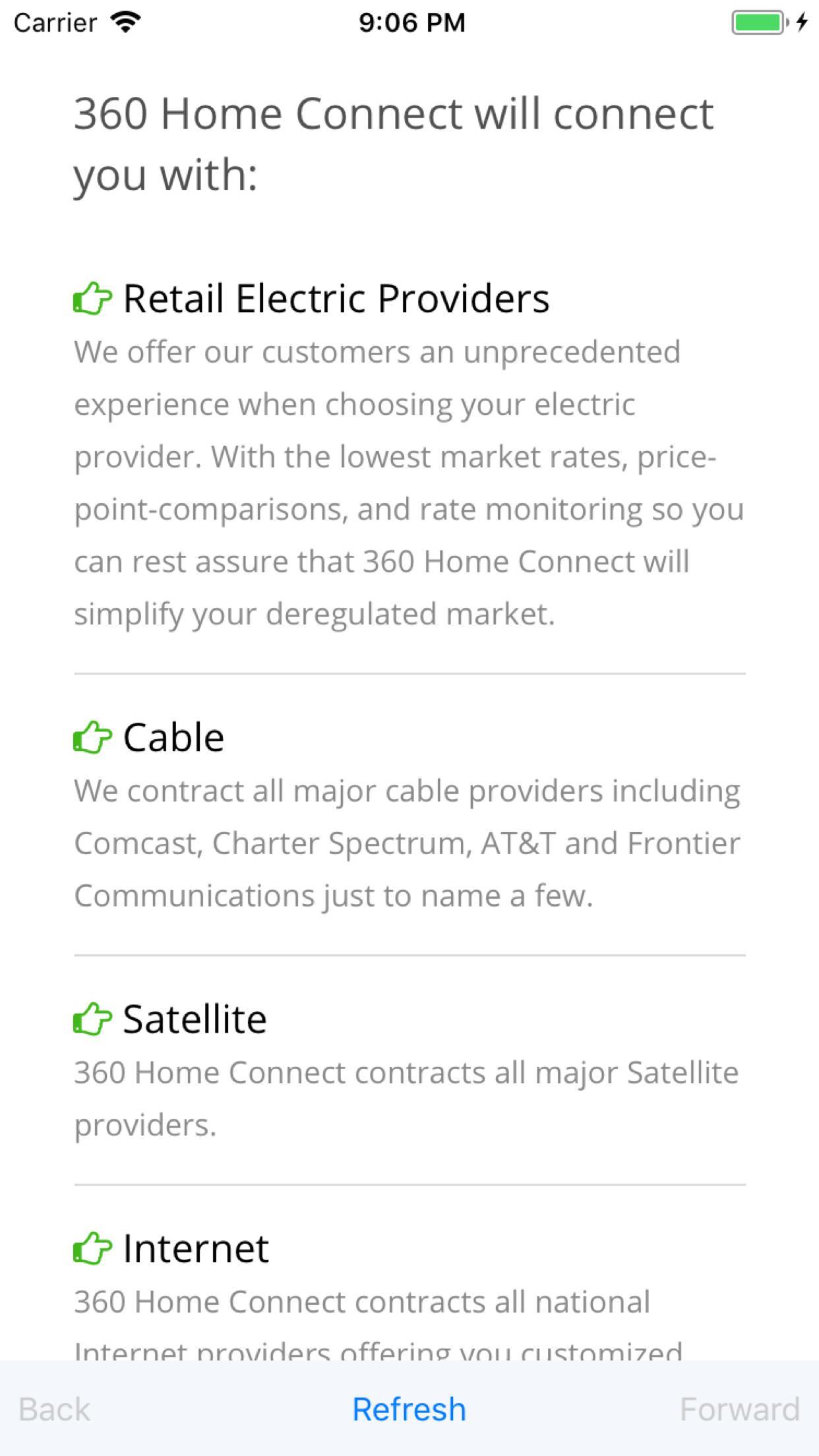Click the Cable section heading
The image size is (819, 1456).
tap(173, 737)
